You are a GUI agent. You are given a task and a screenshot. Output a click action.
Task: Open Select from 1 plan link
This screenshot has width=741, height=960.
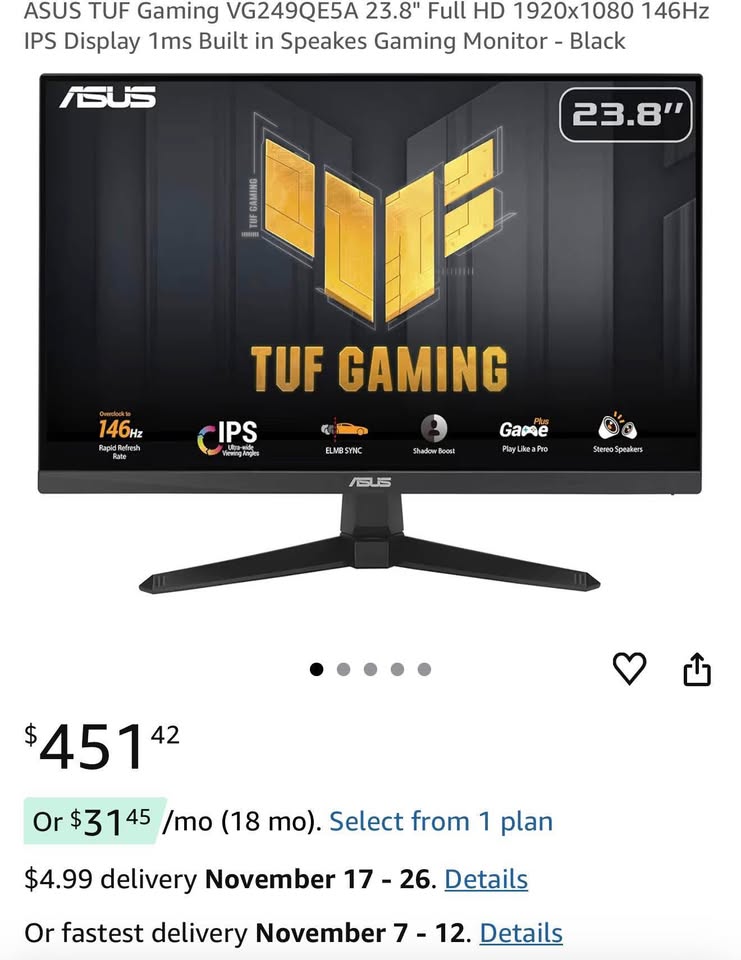[x=440, y=822]
